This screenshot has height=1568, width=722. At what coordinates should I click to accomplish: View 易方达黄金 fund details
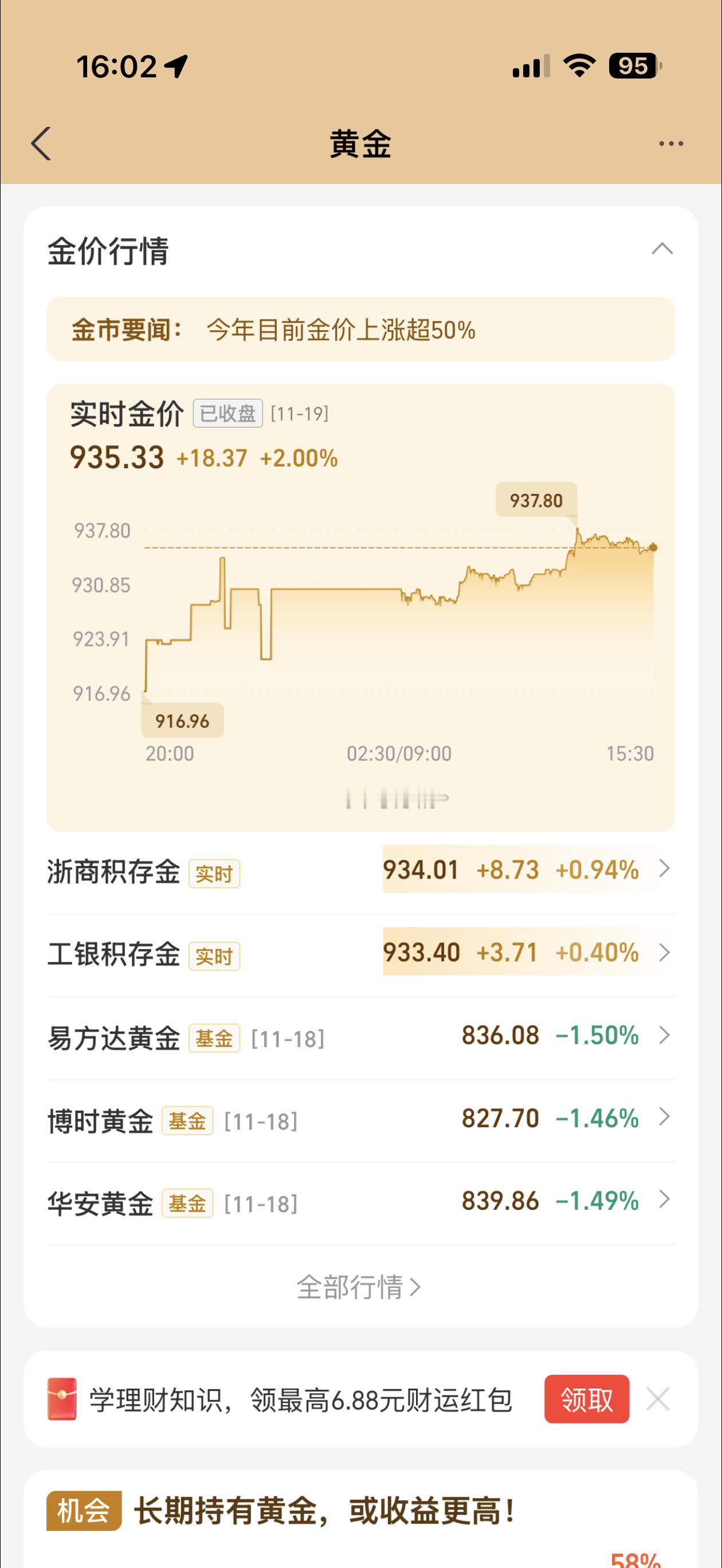(x=361, y=1037)
